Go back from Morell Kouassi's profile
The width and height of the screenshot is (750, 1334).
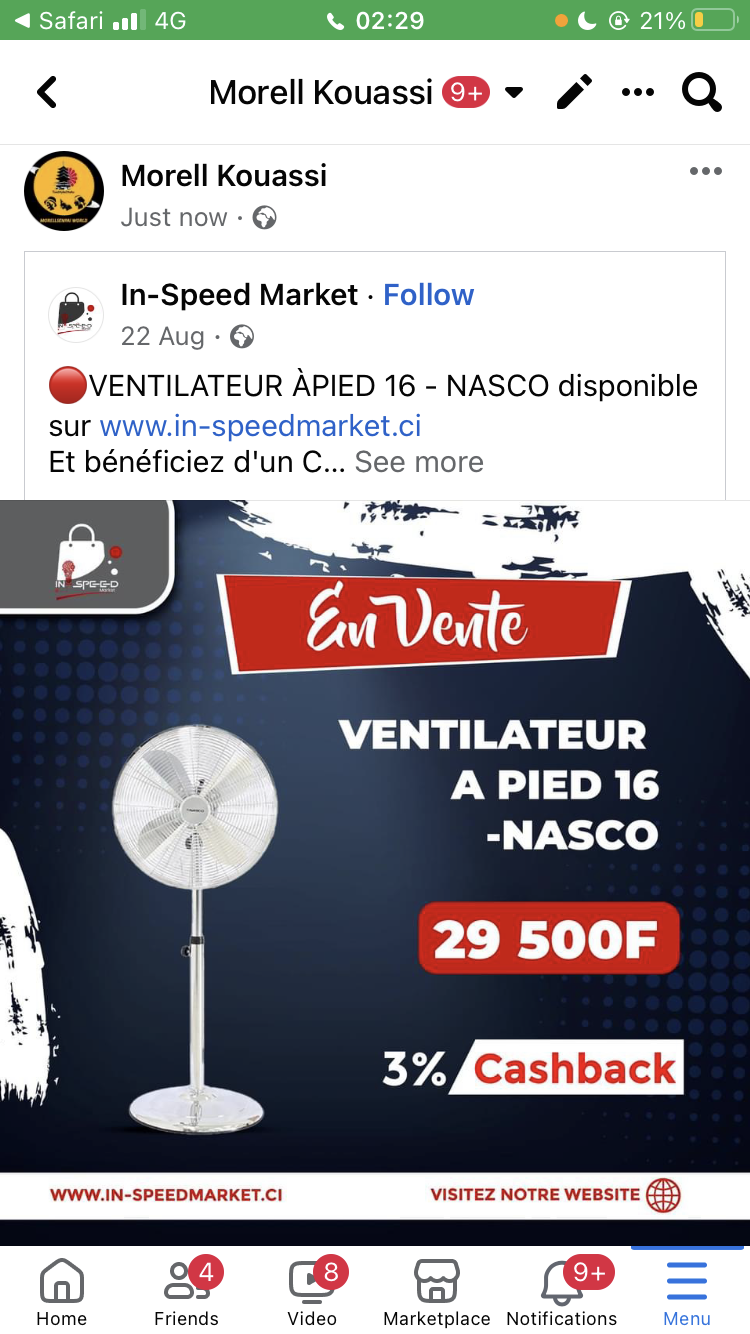tap(47, 93)
